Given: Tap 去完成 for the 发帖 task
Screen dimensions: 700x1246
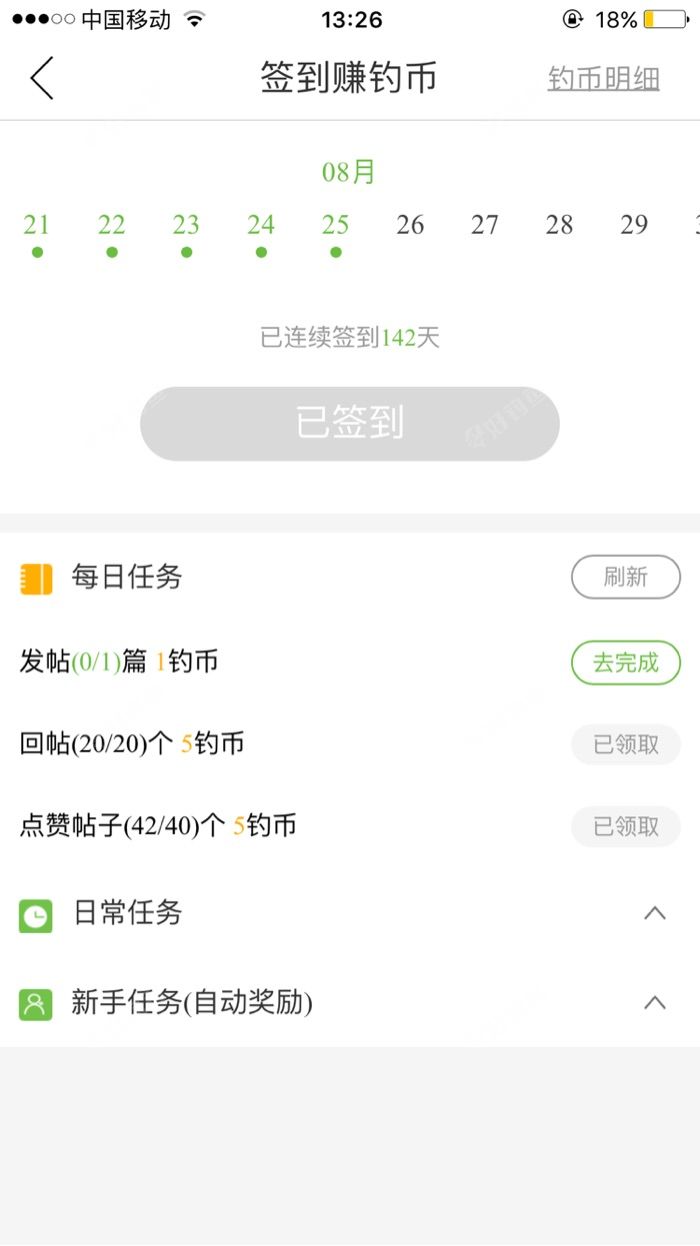Looking at the screenshot, I should tap(625, 662).
